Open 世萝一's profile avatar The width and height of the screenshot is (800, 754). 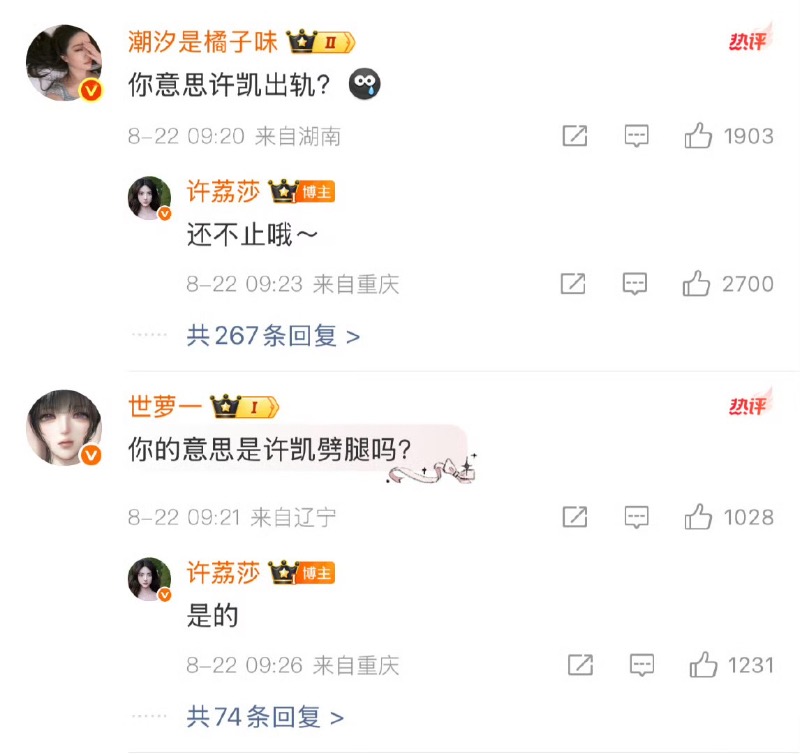coord(64,428)
